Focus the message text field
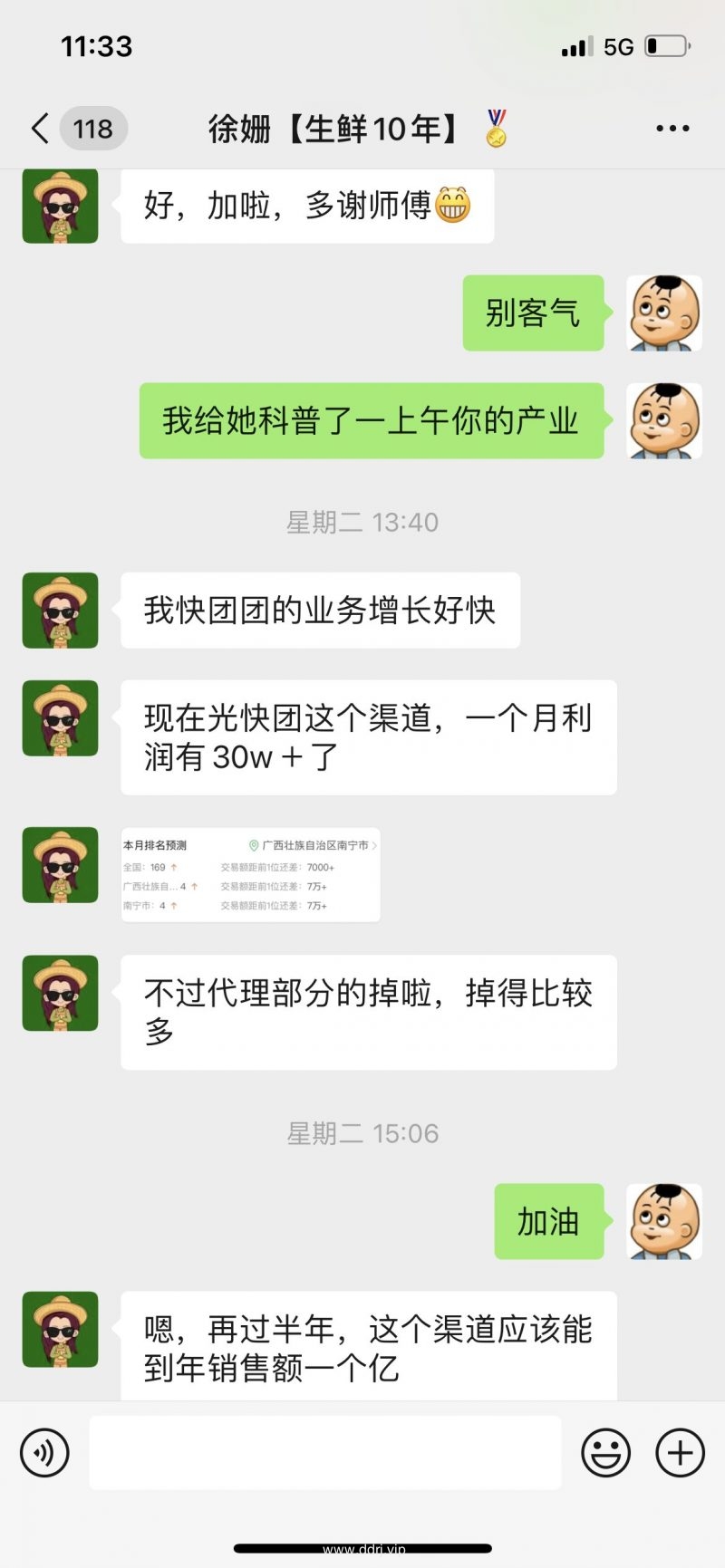 (324, 1452)
